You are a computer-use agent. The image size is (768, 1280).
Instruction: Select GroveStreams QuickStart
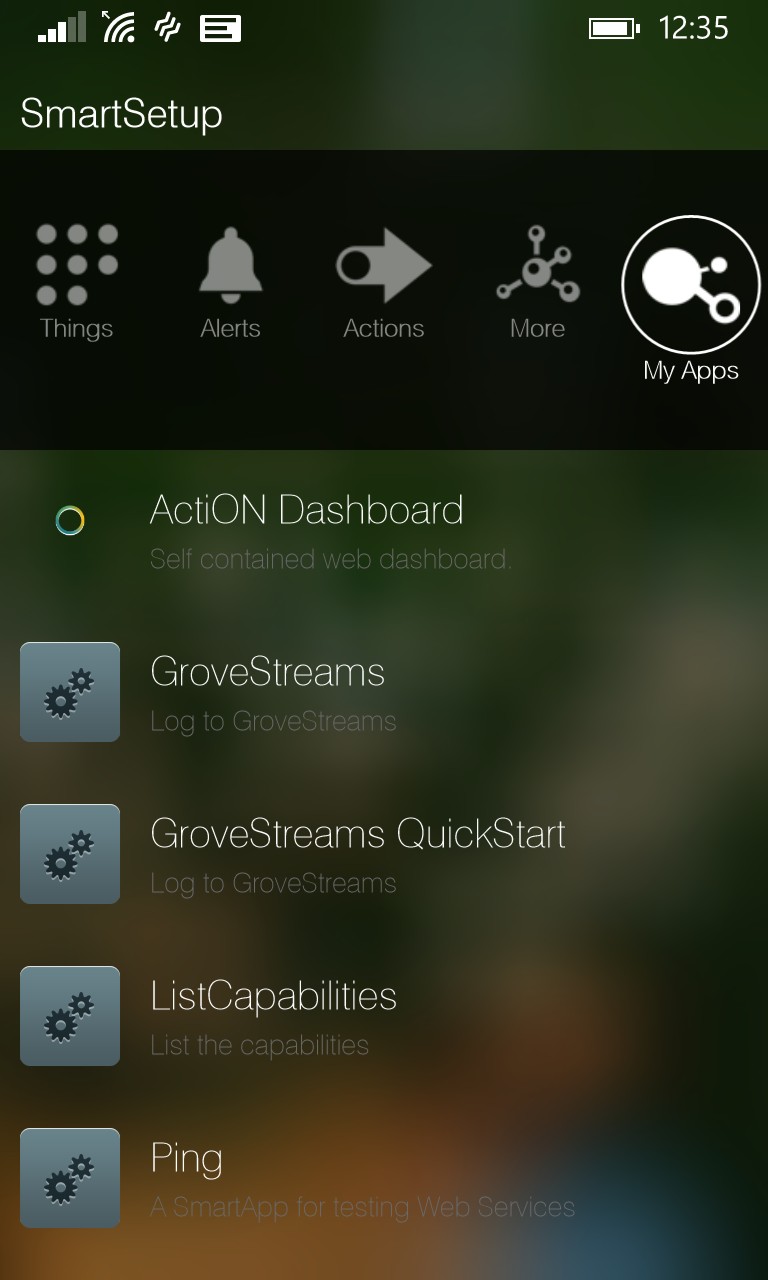click(x=357, y=854)
